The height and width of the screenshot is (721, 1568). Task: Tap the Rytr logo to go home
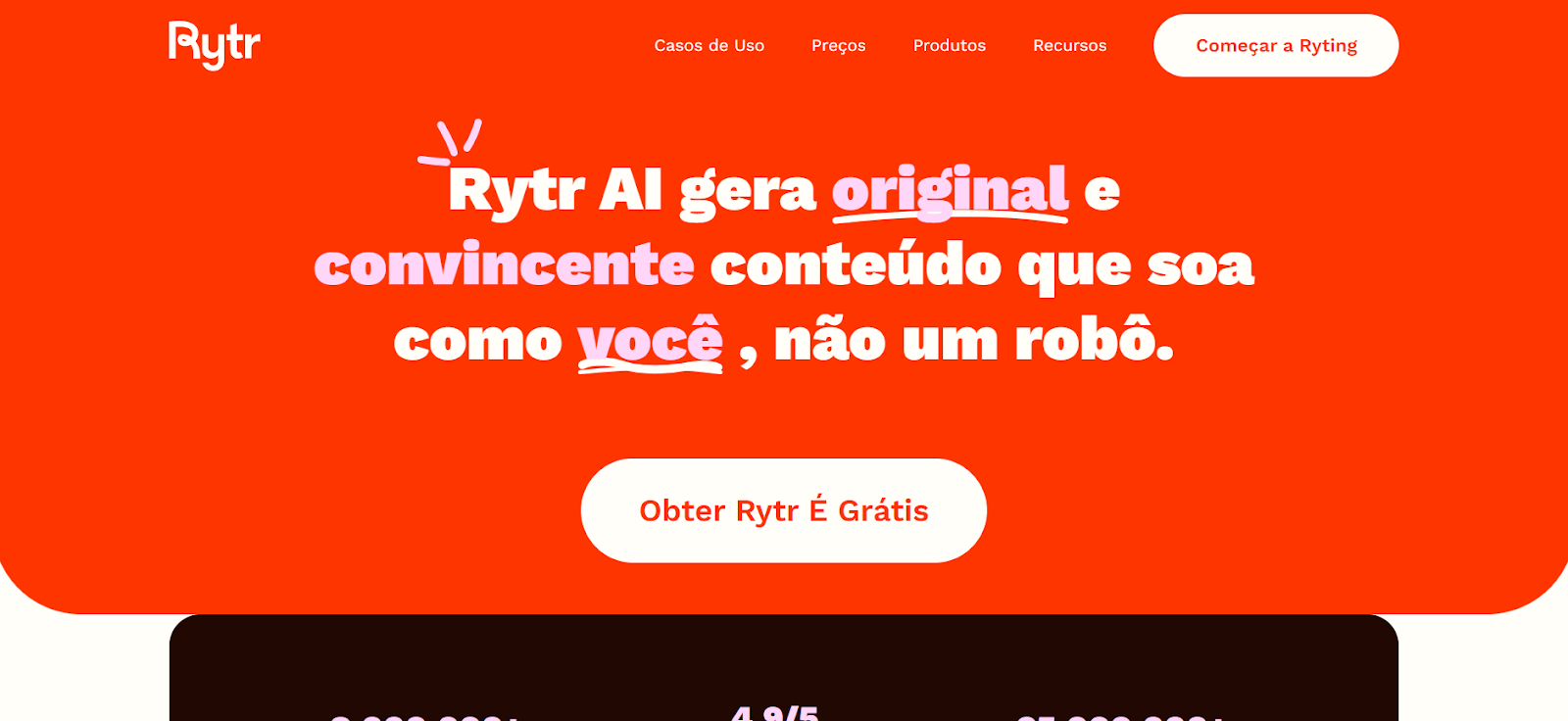(214, 44)
